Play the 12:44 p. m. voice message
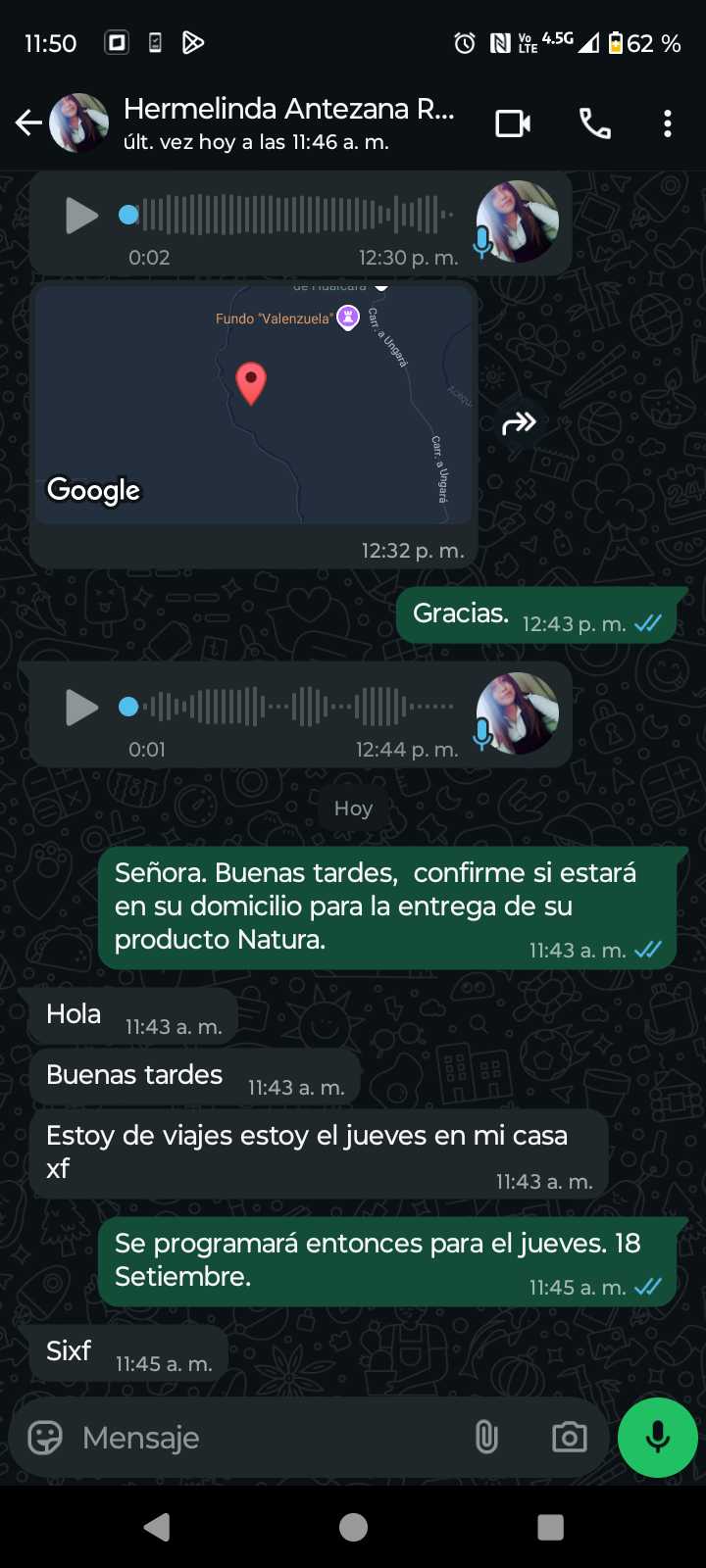The height and width of the screenshot is (1568, 706). [81, 707]
